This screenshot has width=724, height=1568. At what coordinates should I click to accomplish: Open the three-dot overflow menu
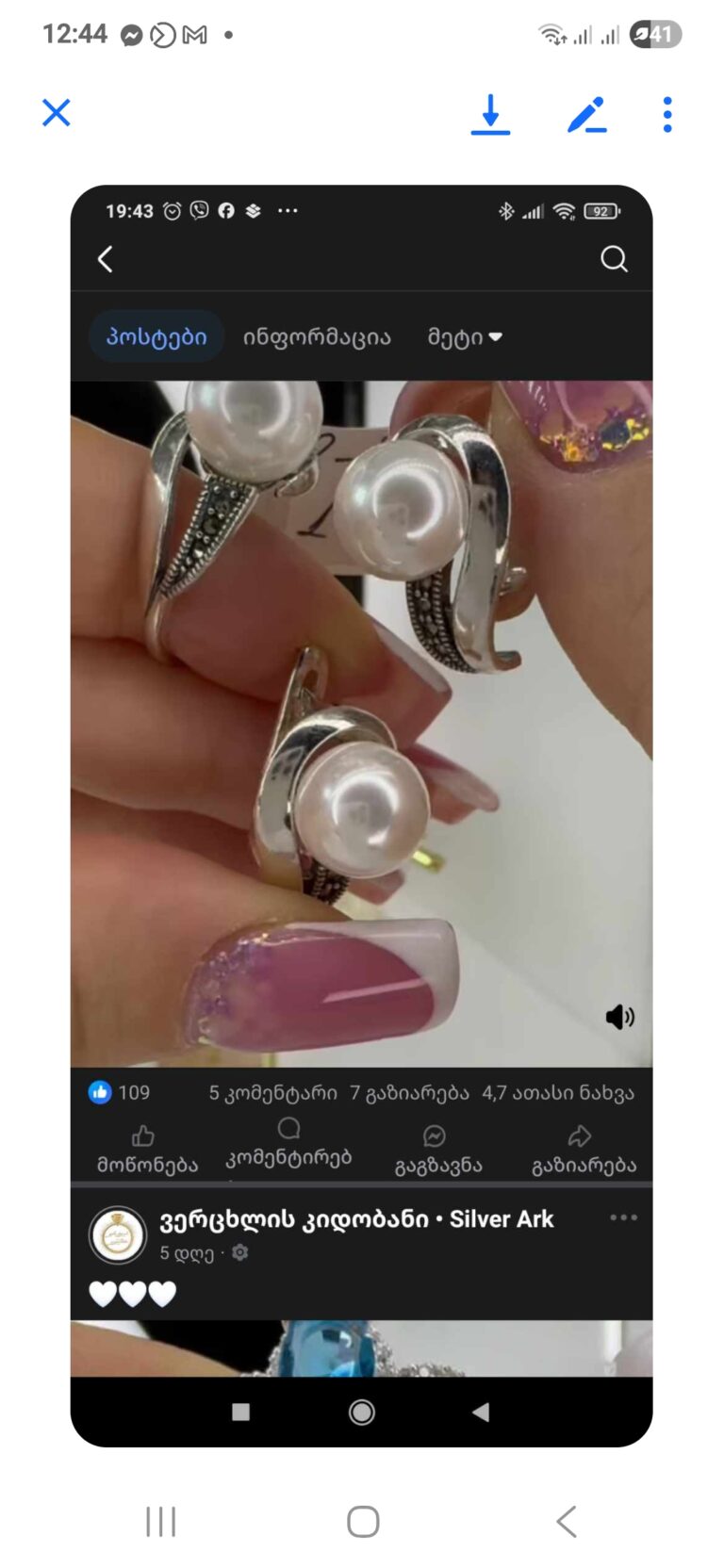(667, 115)
